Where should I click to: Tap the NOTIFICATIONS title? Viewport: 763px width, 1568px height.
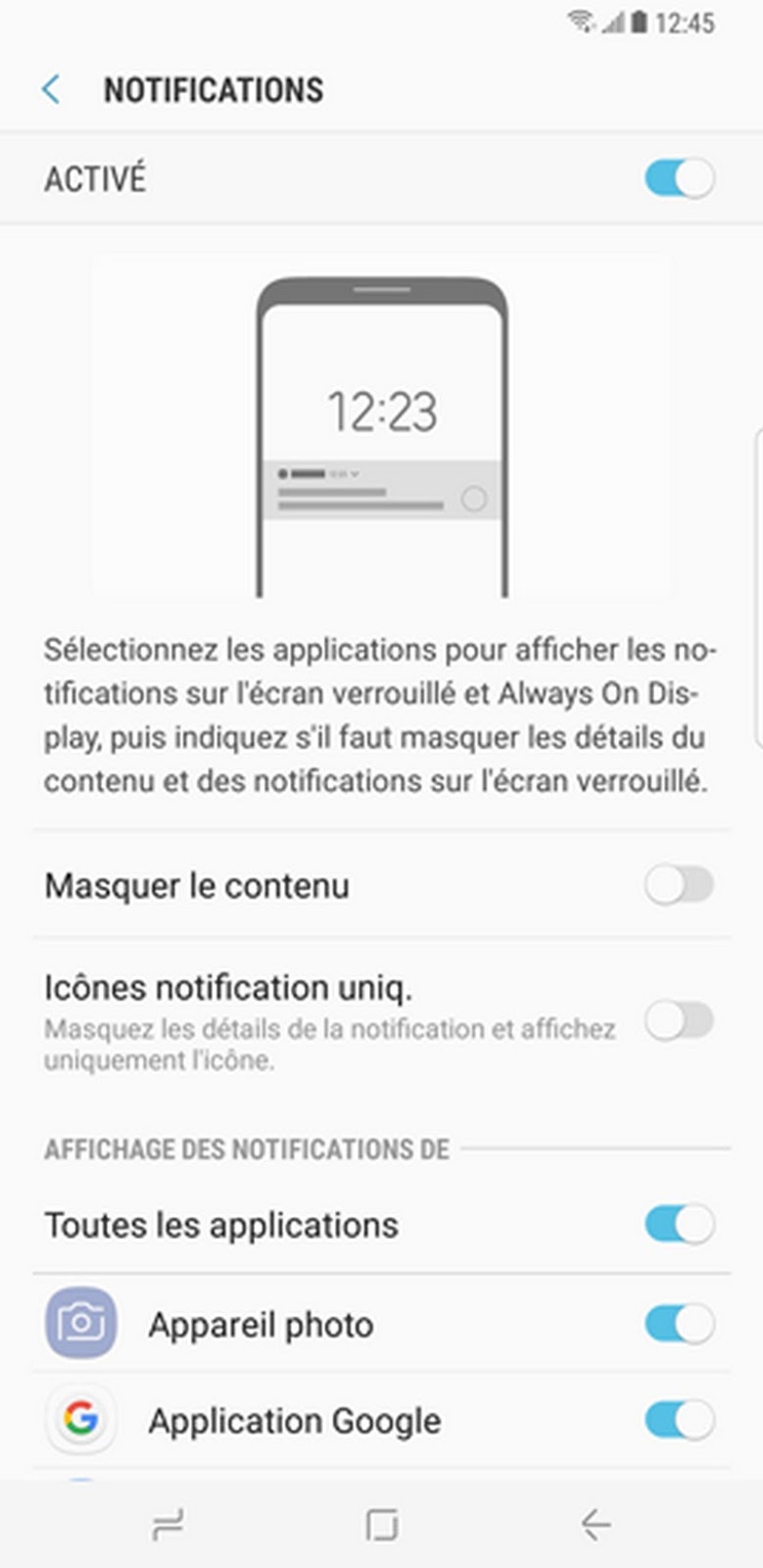coord(215,89)
